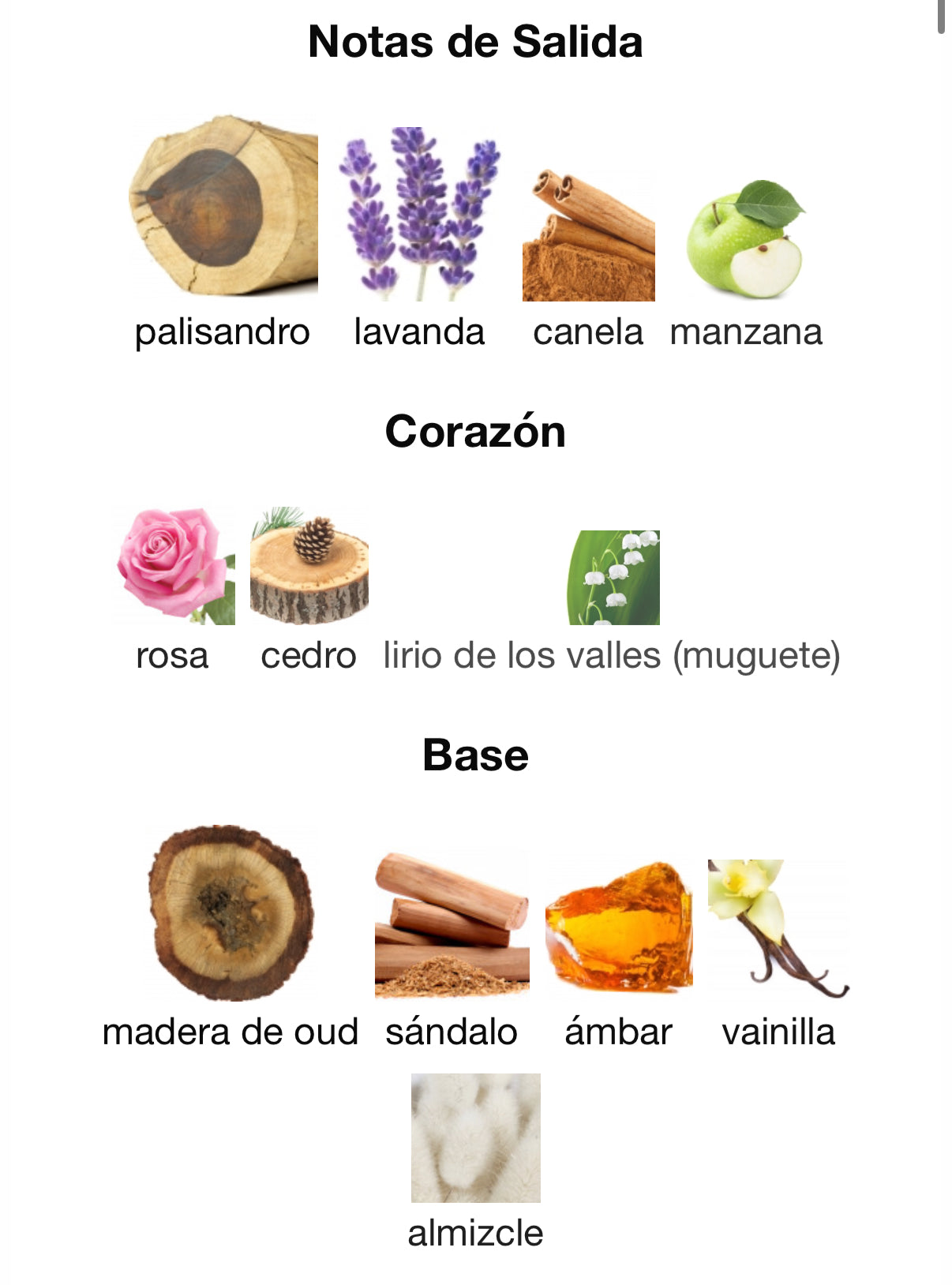Screen dimensions: 952x1285
Task: Select the madera de oud note
Action: (231, 914)
